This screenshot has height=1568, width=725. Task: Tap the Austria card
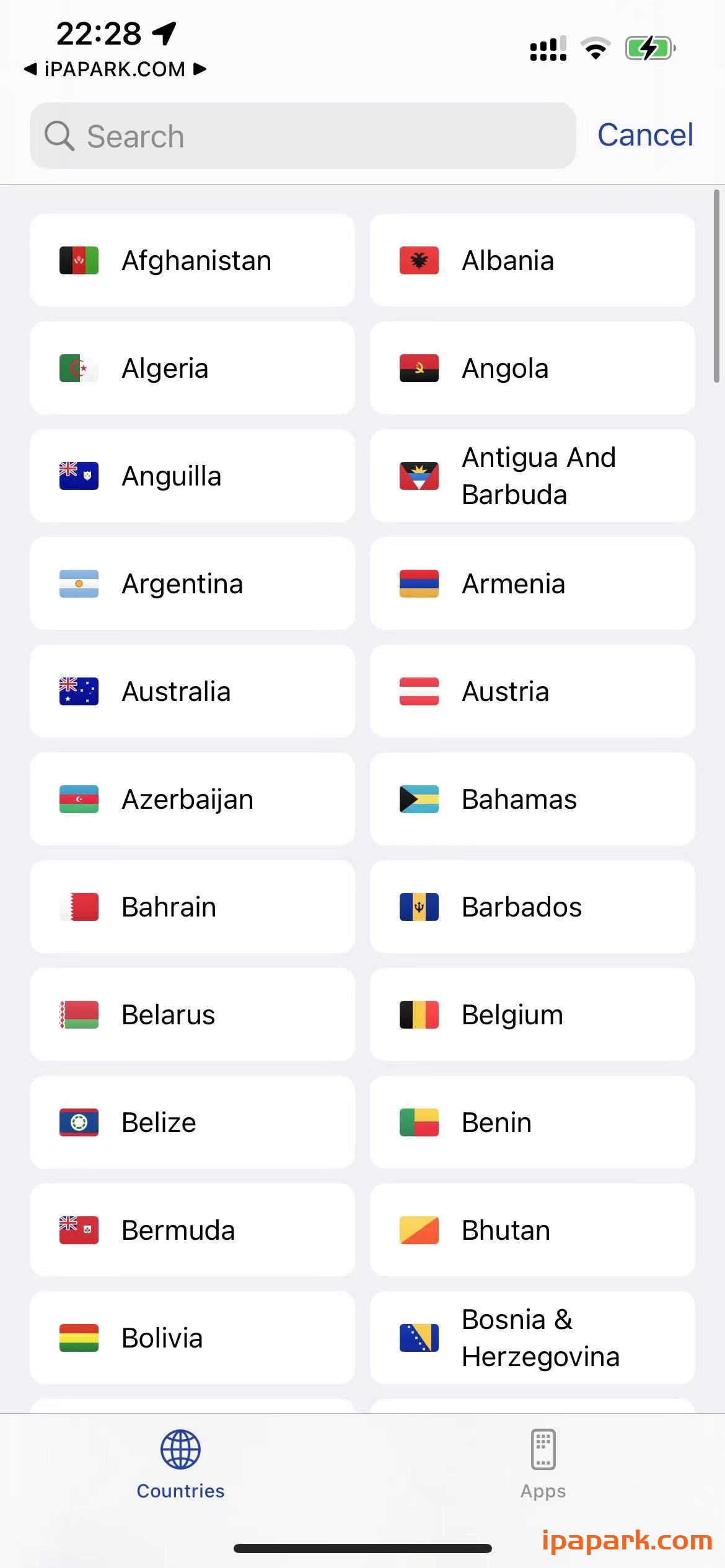532,691
